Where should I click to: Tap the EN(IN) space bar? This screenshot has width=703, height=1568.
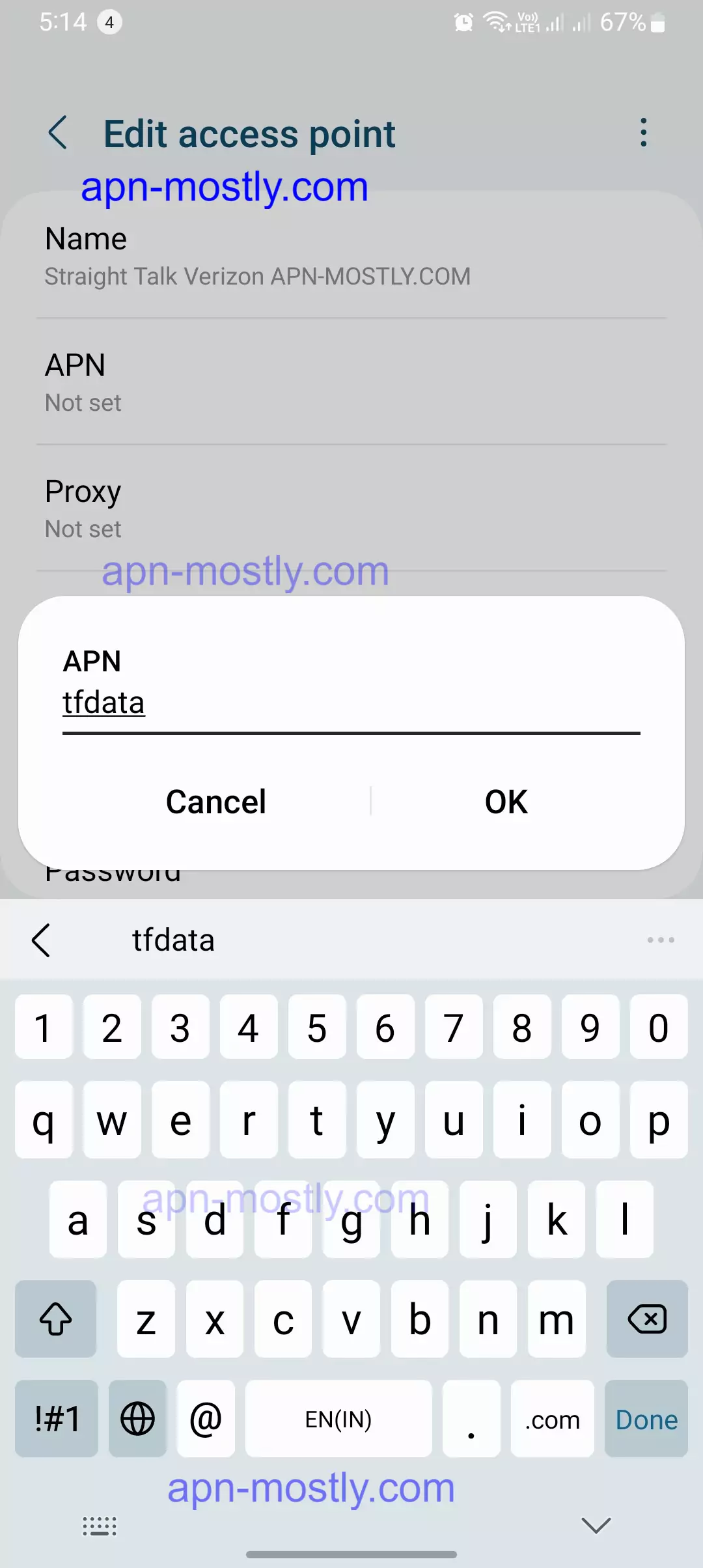click(338, 1420)
